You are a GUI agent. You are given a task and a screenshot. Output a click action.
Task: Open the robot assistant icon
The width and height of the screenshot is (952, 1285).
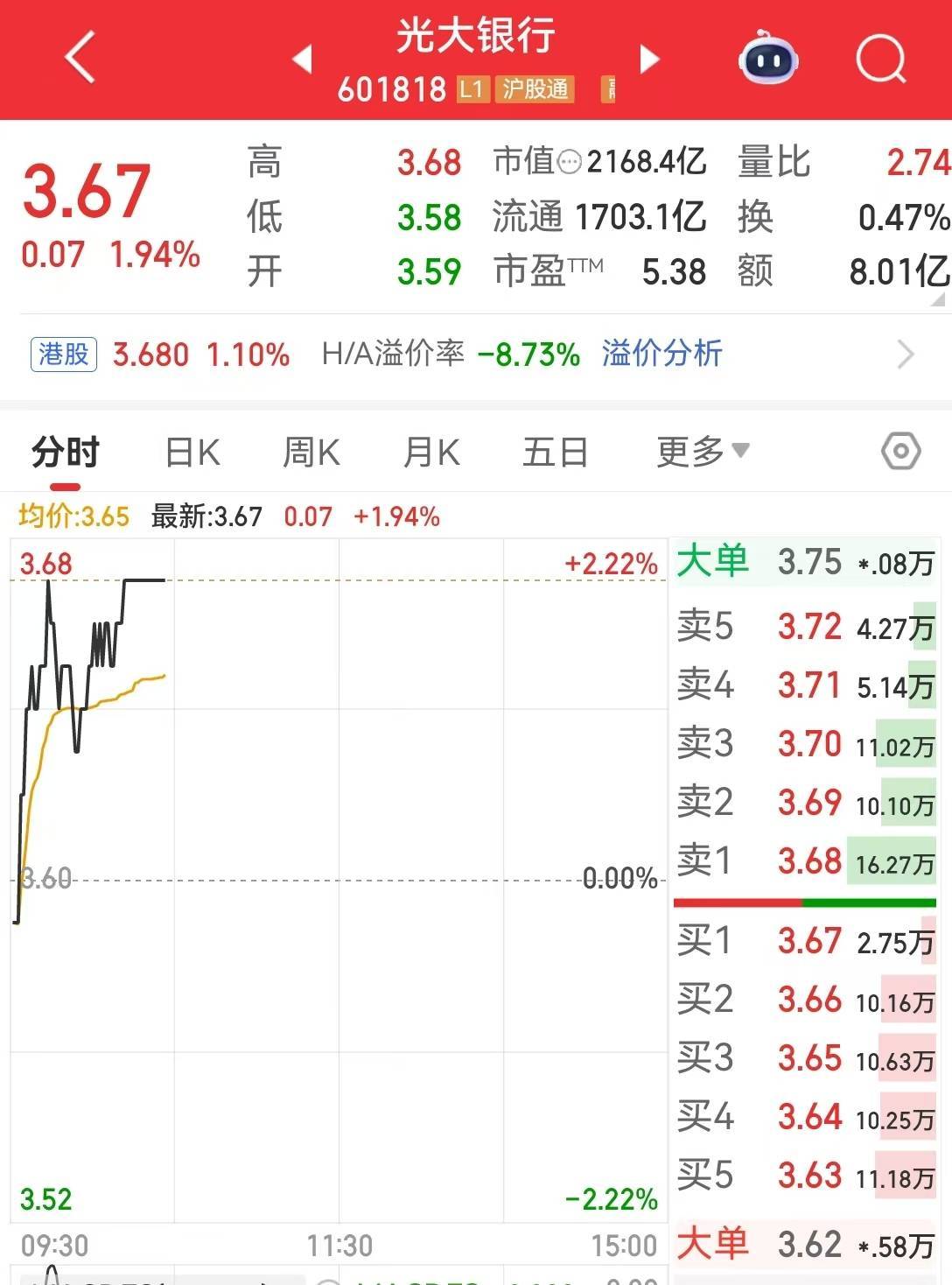(x=767, y=59)
